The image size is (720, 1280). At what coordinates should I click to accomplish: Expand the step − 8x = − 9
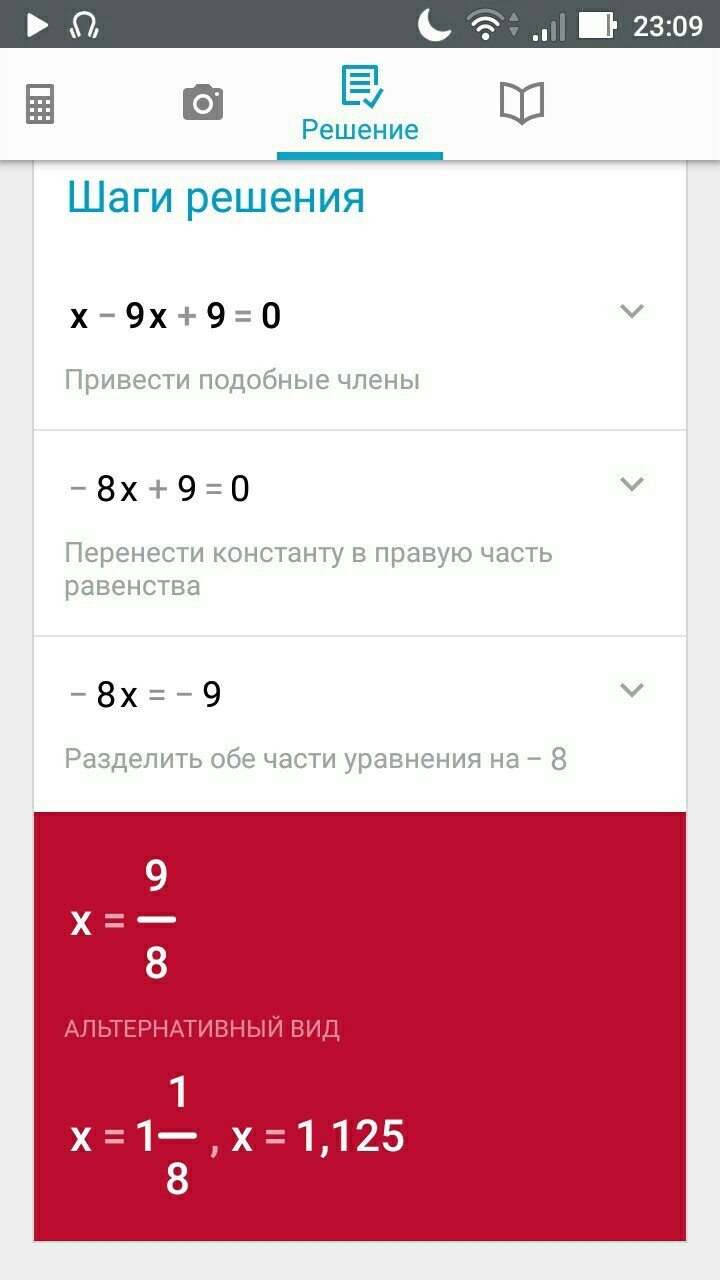631,690
